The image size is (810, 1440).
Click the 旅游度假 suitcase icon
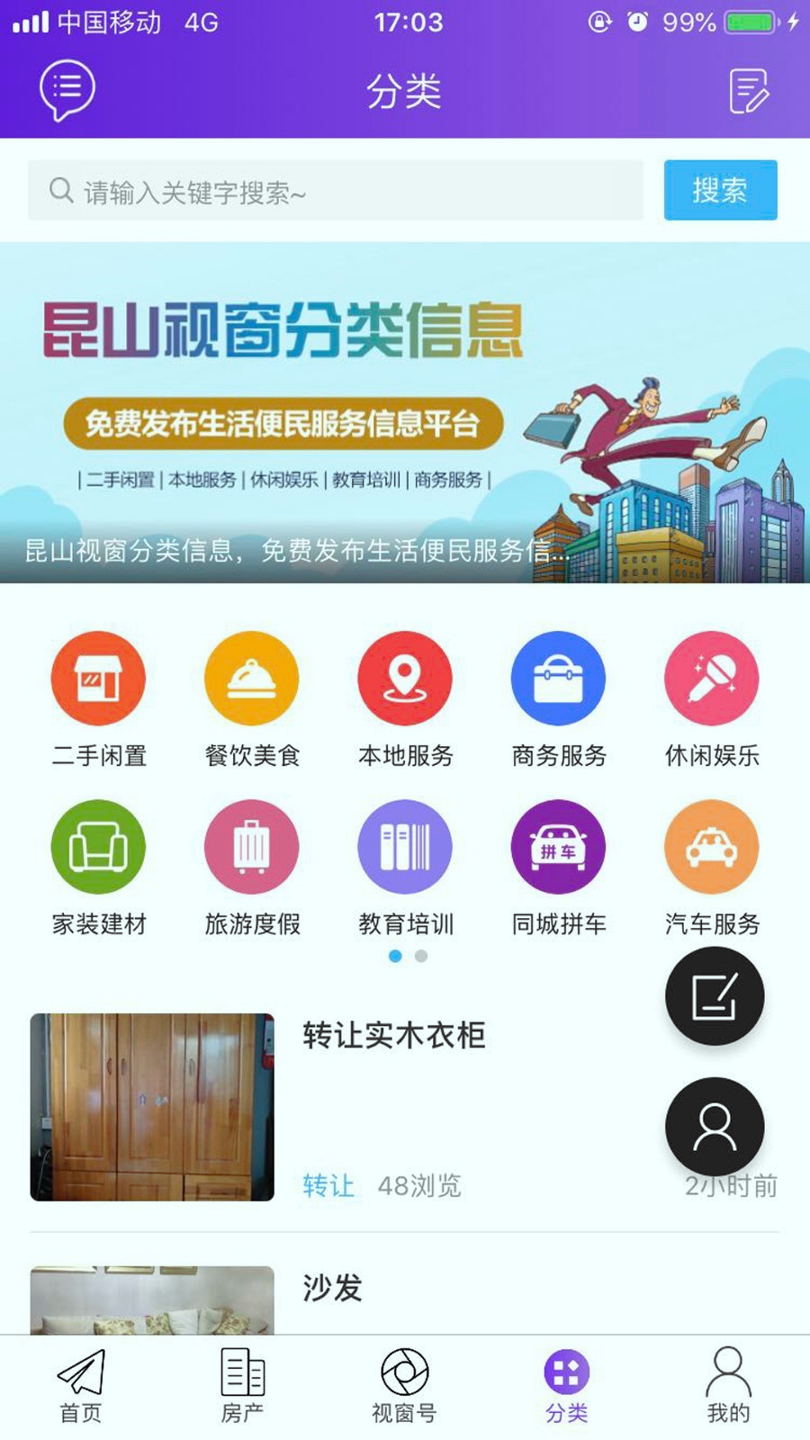point(251,845)
